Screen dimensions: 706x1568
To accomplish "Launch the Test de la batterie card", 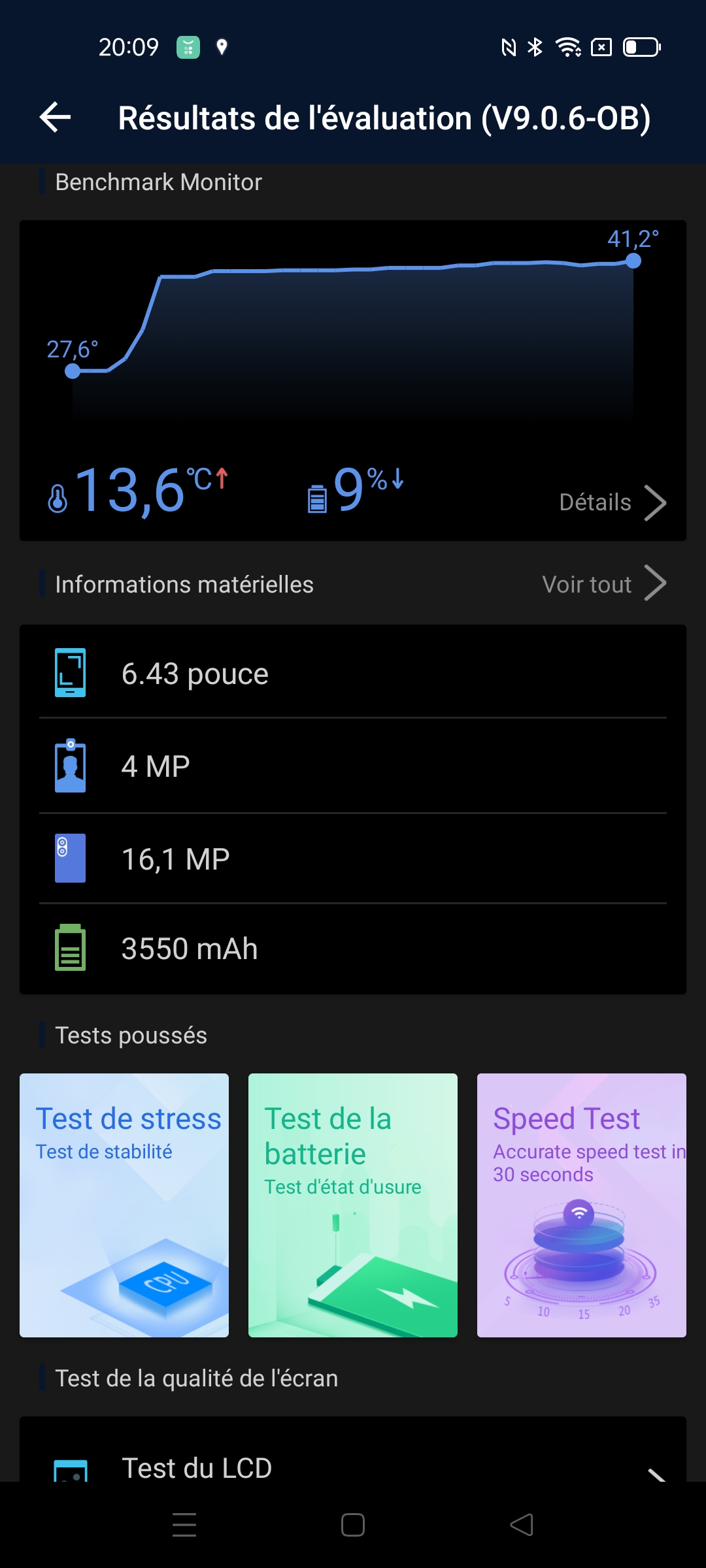I will (x=353, y=1205).
